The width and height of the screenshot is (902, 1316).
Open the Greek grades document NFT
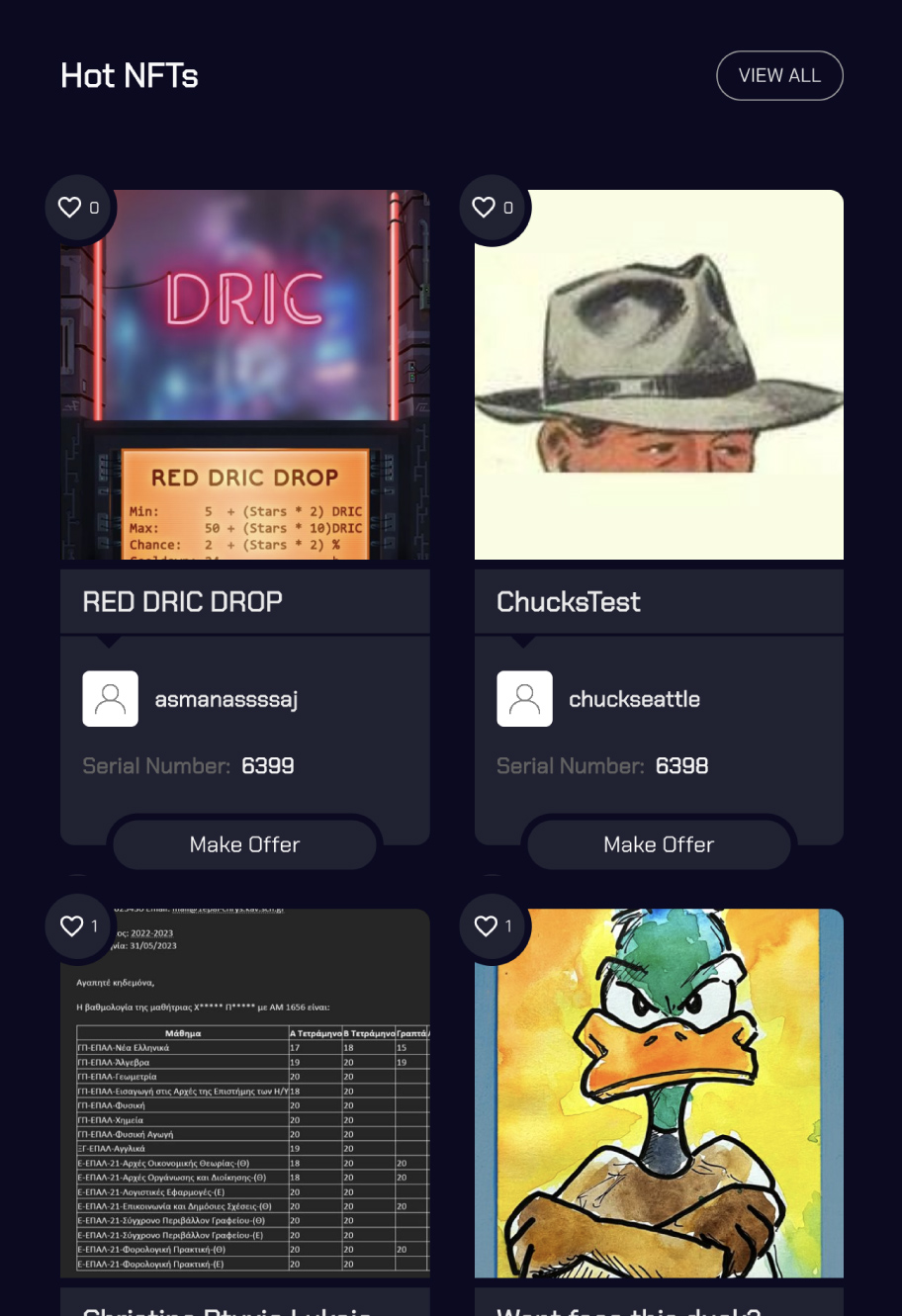click(x=245, y=1097)
